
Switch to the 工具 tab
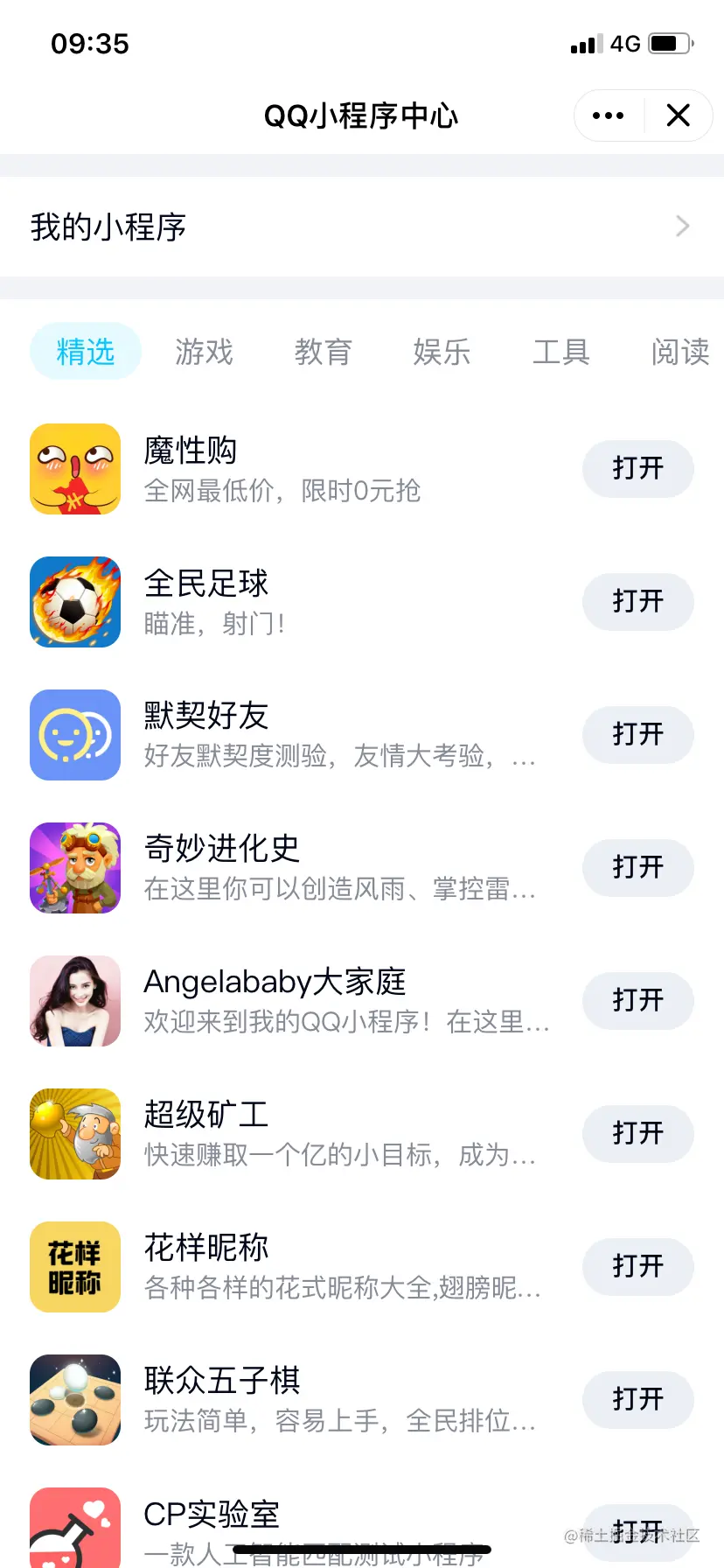(560, 352)
